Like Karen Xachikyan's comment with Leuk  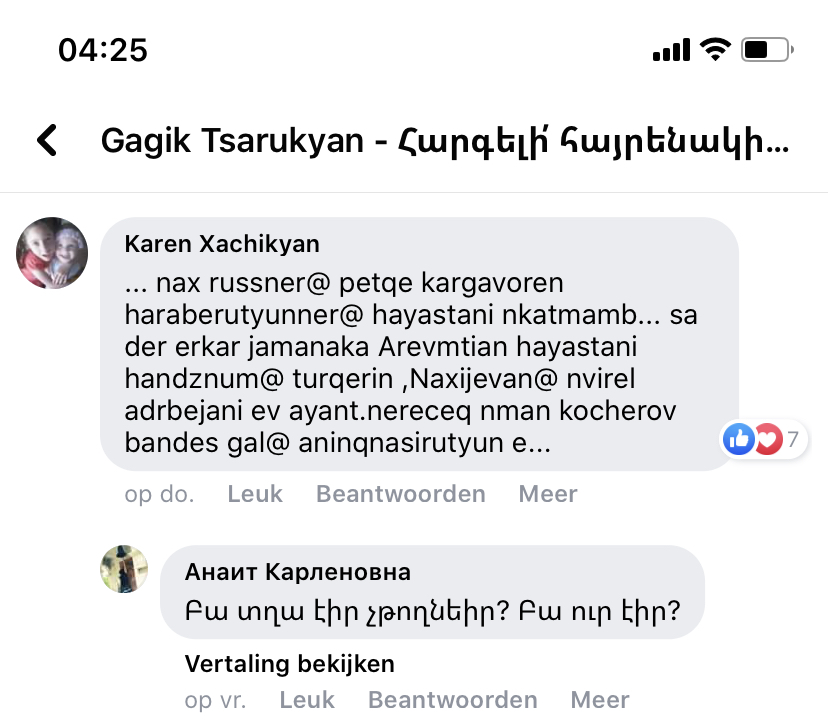255,494
